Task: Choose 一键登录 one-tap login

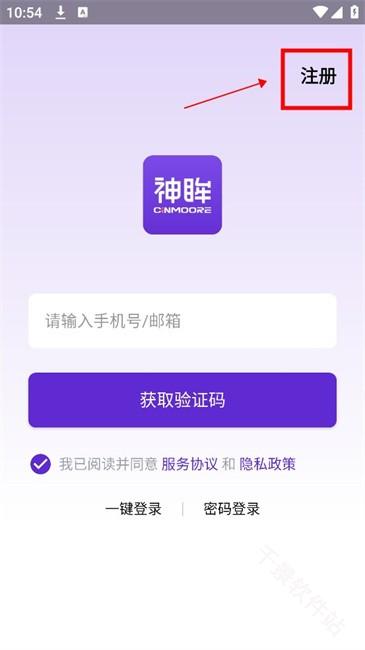Action: pos(133,509)
